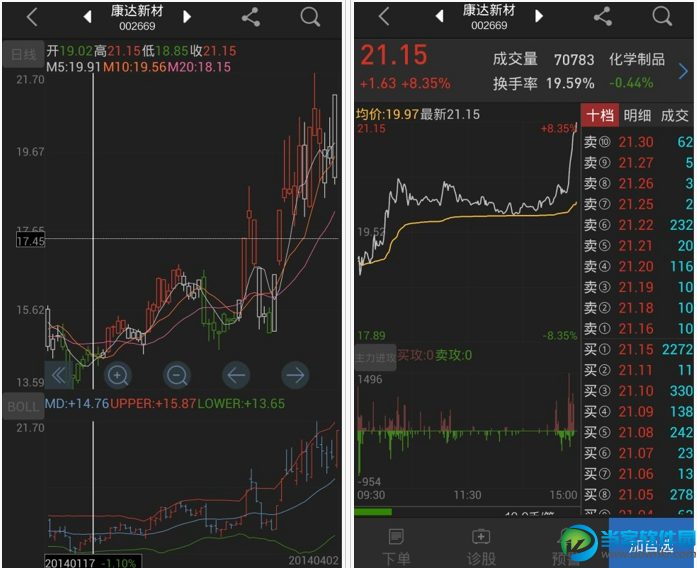Collapse the chart toolbar with the double-arrow icon

click(x=58, y=375)
